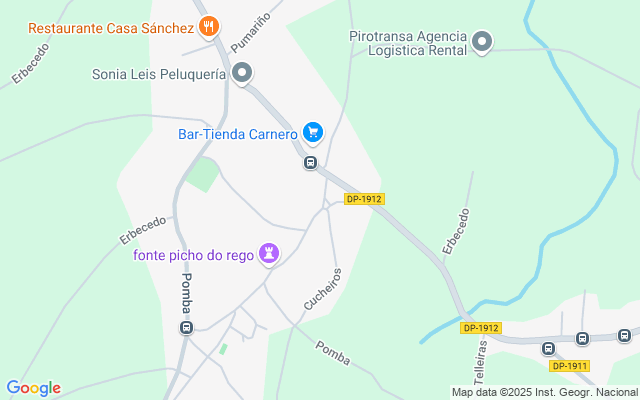Select the Sonia Leis Peluquería pin
This screenshot has height=400, width=640.
click(x=242, y=73)
